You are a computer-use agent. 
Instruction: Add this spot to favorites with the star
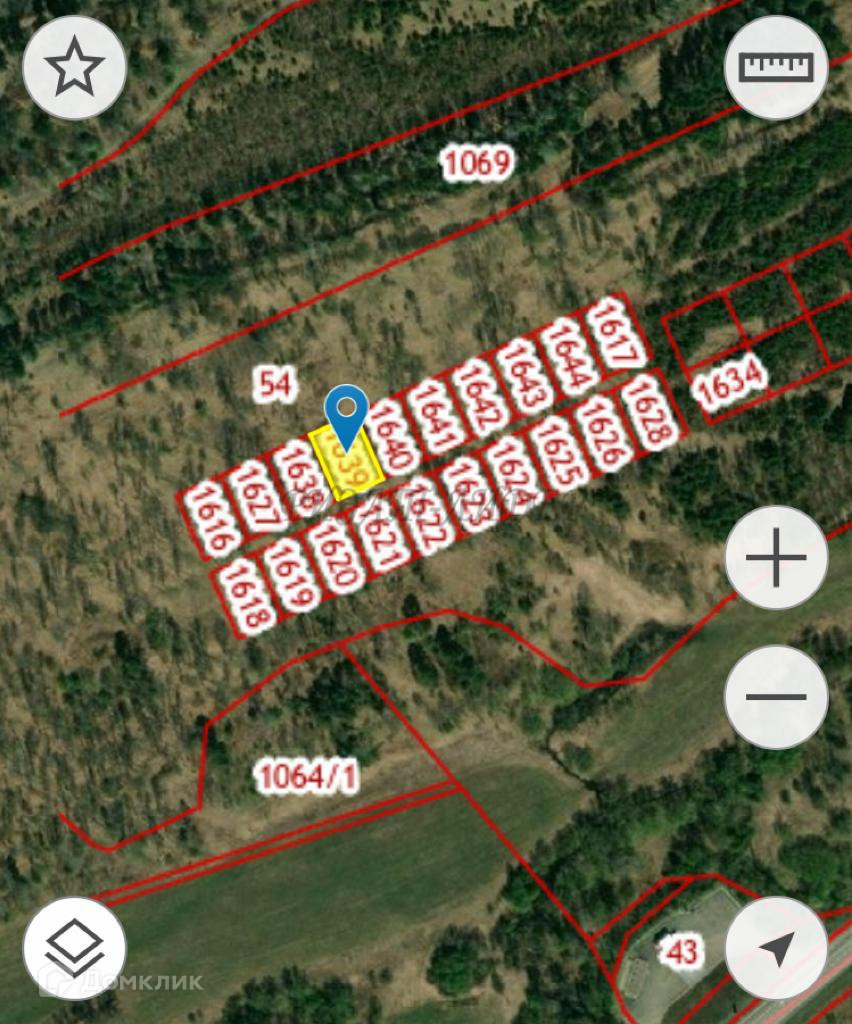click(75, 68)
